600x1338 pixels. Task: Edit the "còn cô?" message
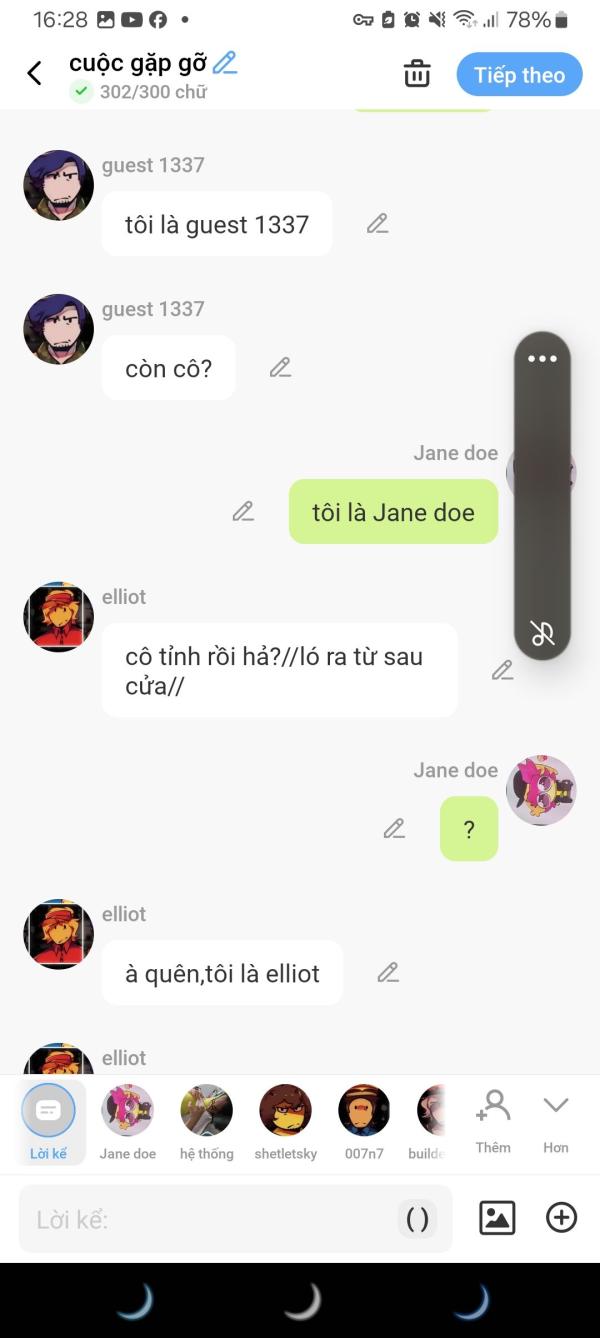tap(280, 368)
